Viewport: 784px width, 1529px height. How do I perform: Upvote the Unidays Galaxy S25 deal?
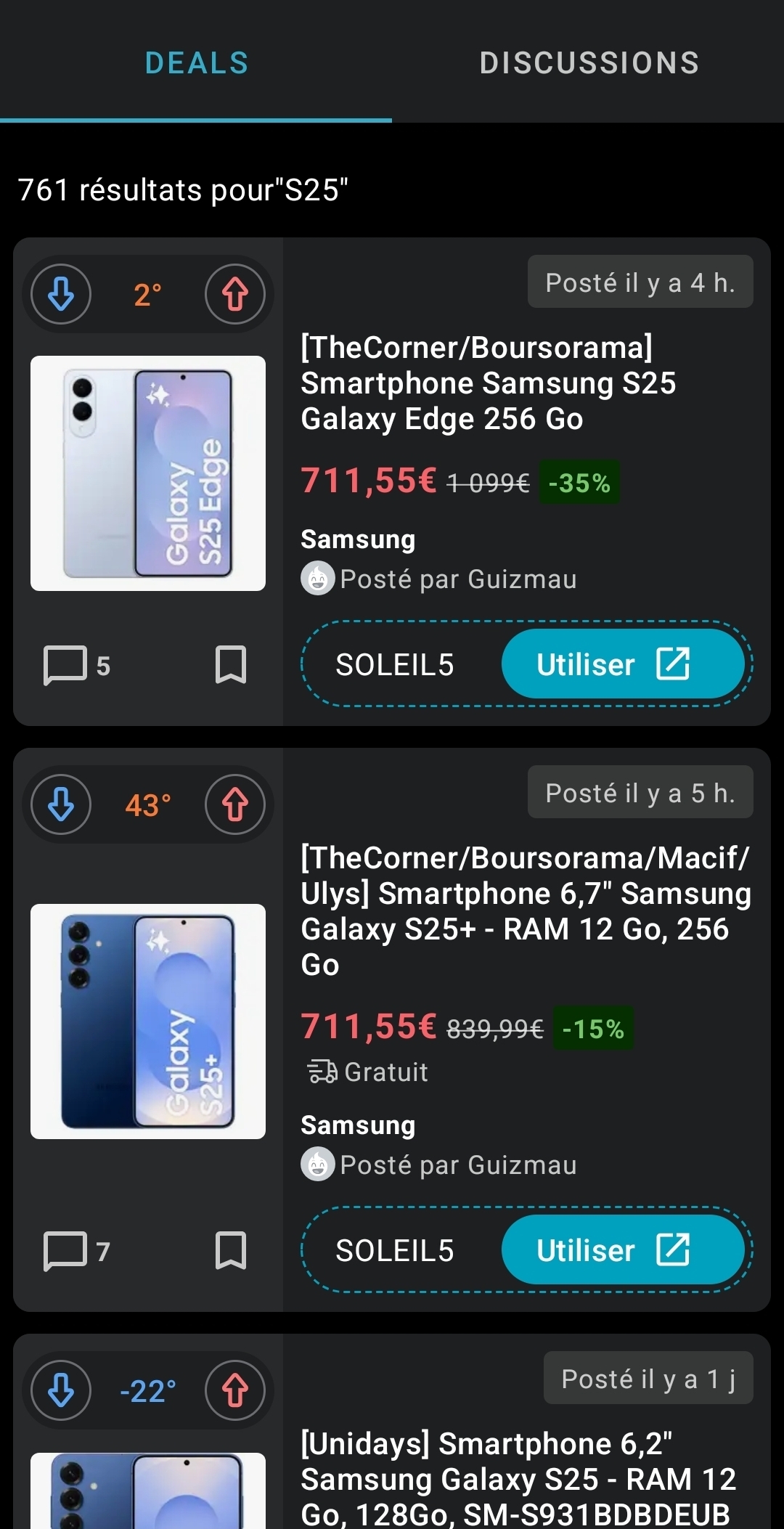point(234,1390)
